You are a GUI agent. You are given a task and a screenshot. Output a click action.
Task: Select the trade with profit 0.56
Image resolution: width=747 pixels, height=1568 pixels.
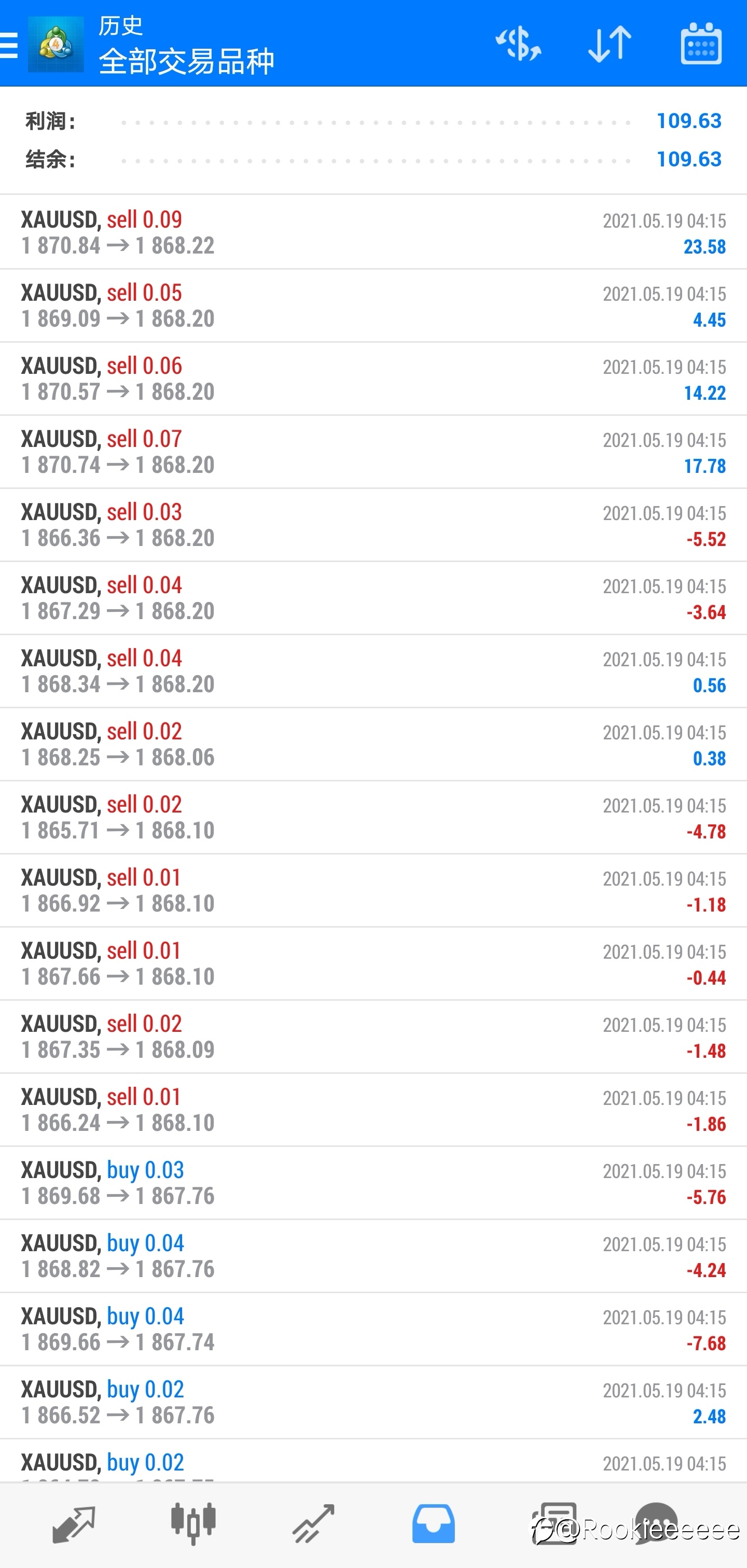(373, 671)
